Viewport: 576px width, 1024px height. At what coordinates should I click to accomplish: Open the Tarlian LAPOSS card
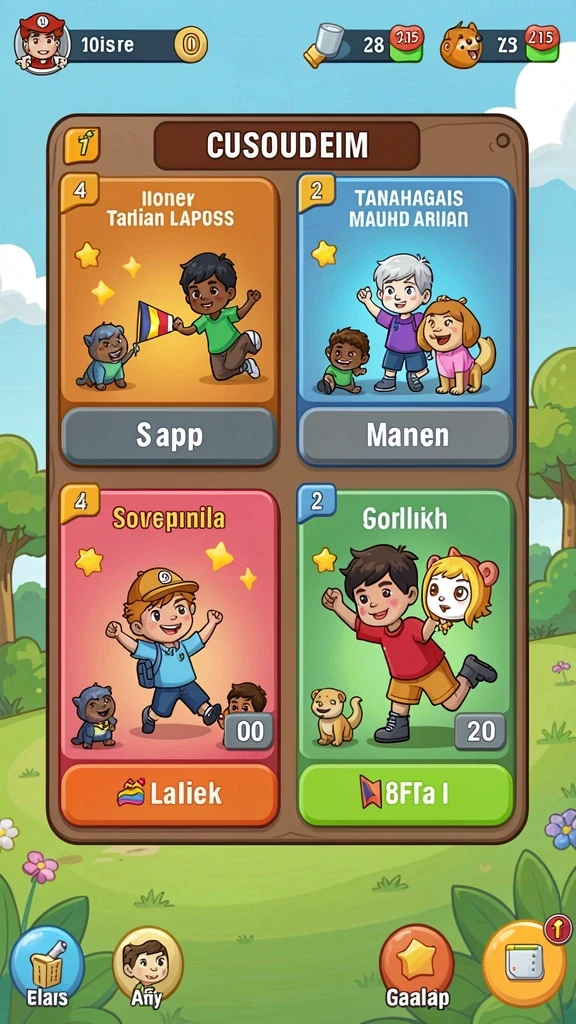(x=169, y=290)
